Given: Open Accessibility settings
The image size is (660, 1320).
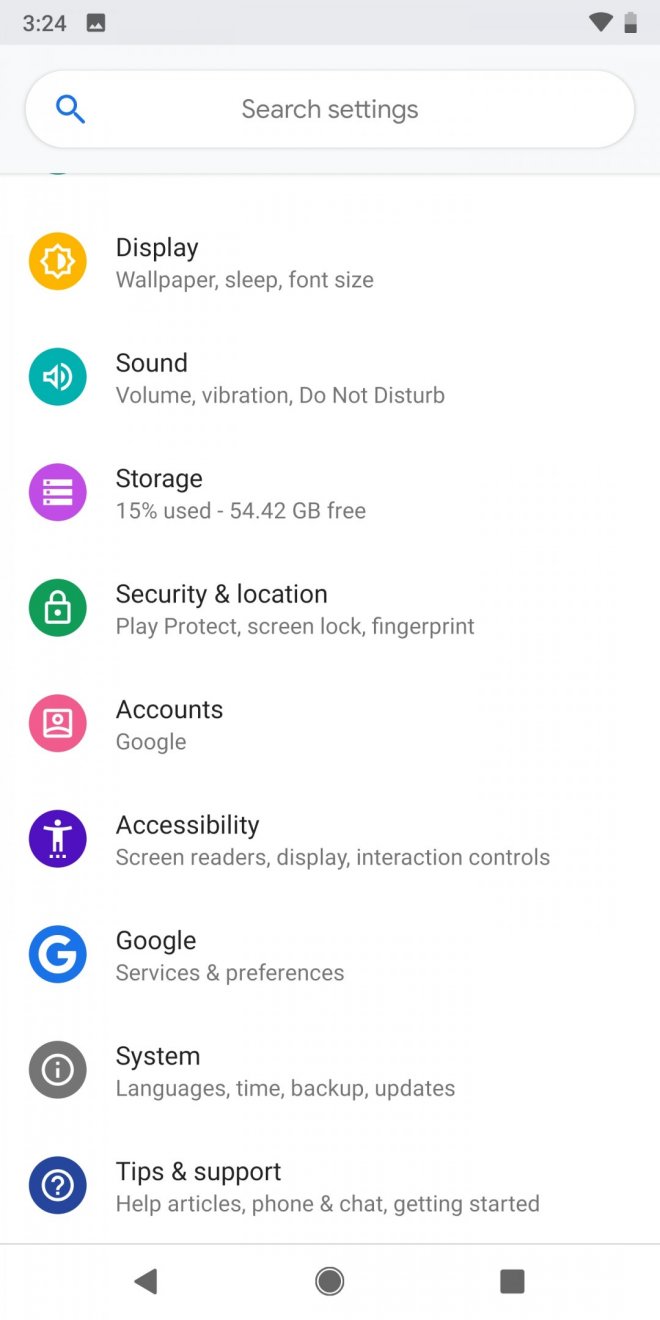Looking at the screenshot, I should [330, 840].
